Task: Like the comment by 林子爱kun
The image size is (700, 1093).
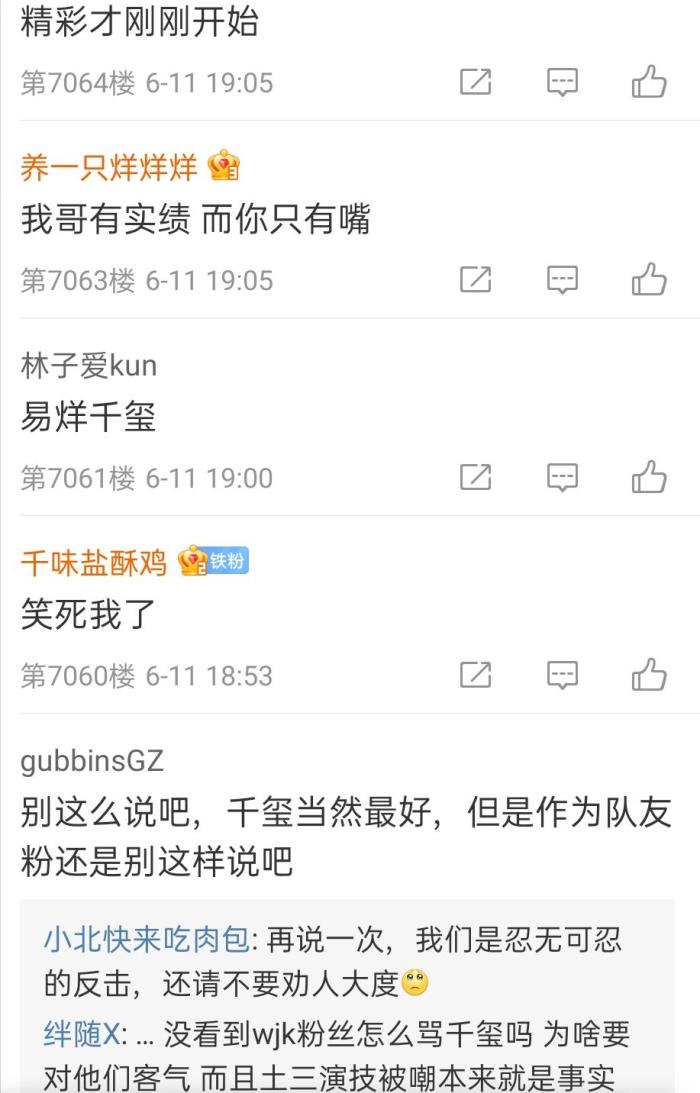Action: [649, 478]
